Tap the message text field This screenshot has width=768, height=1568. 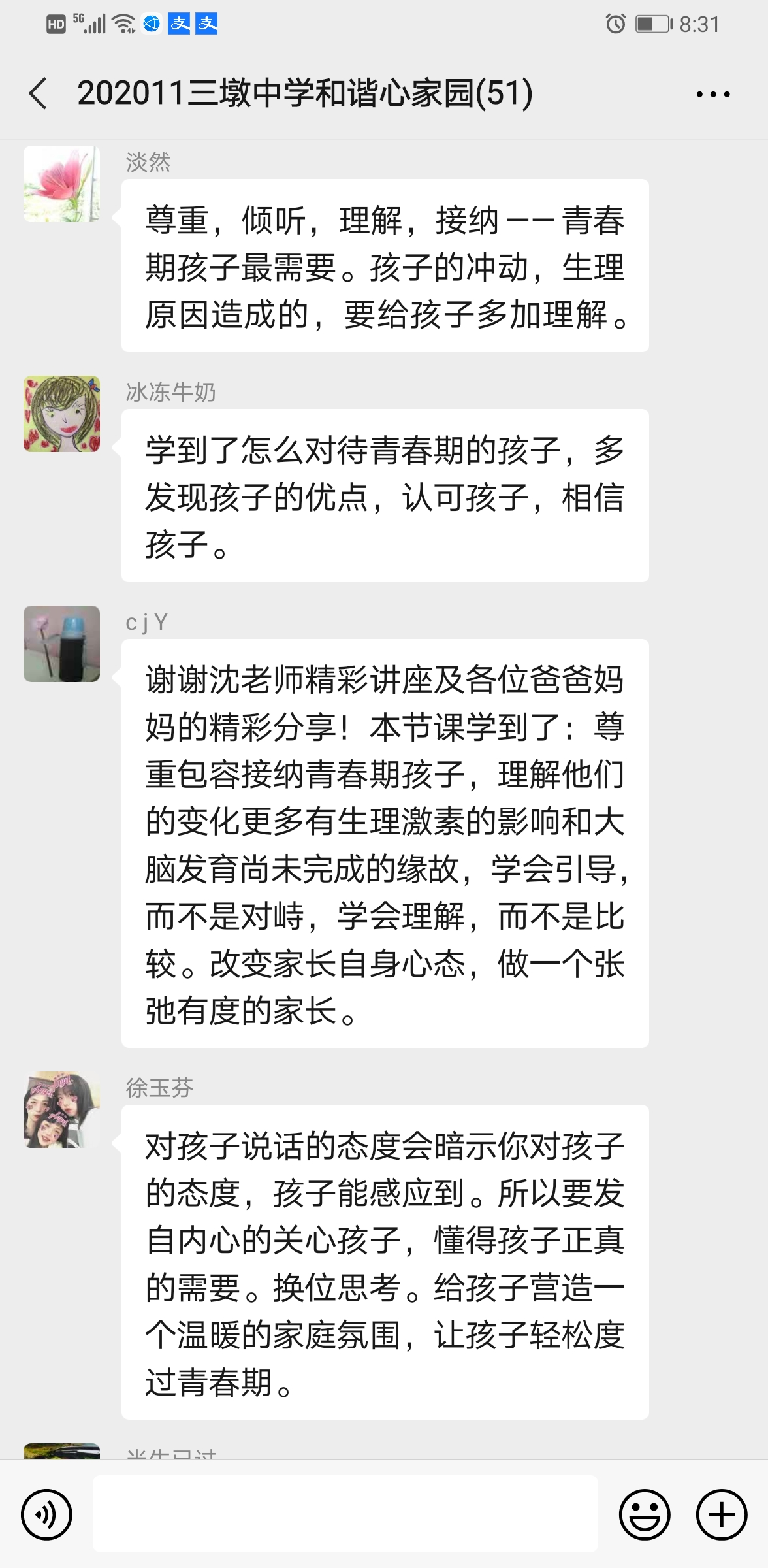(x=345, y=1513)
